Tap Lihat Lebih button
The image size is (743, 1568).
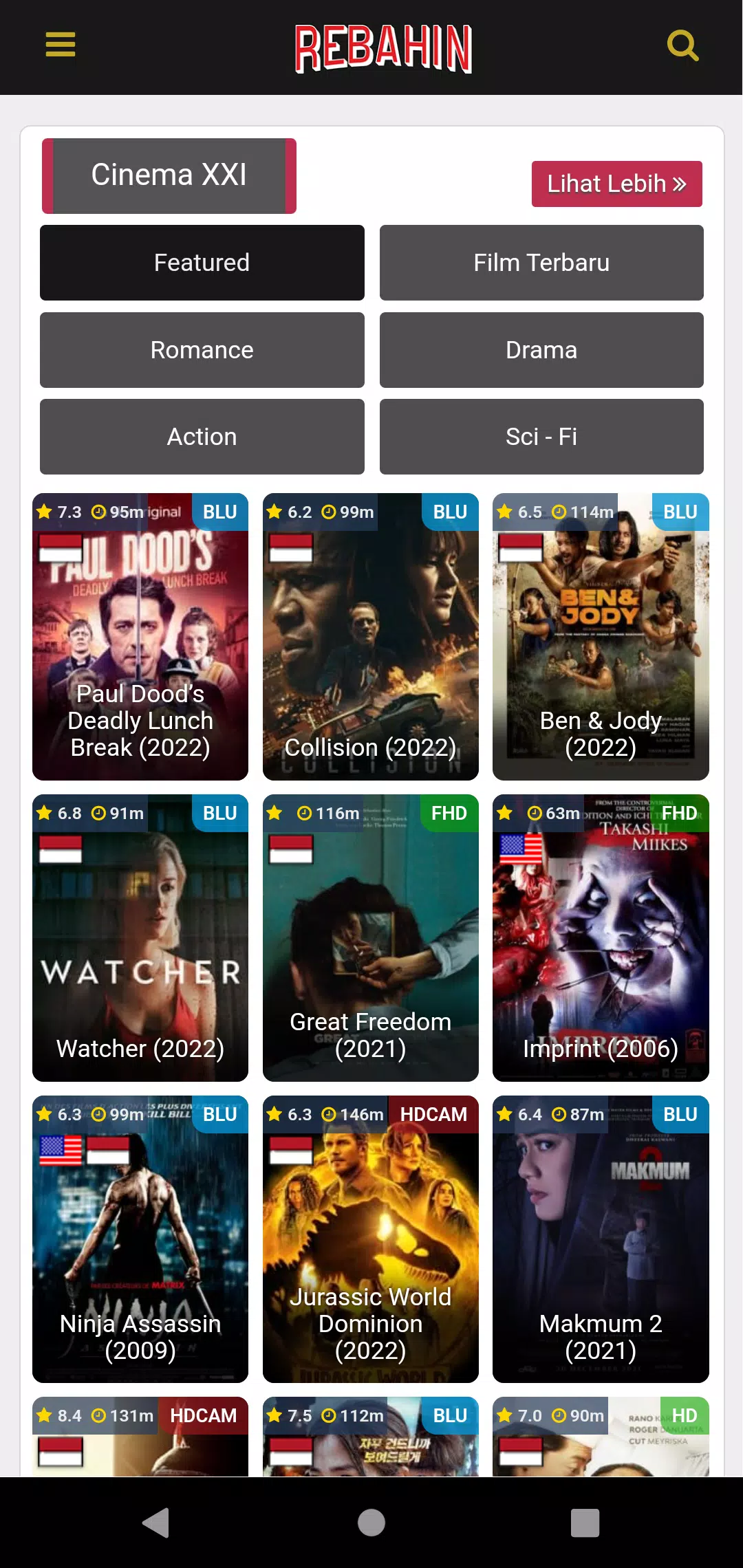[x=616, y=184]
